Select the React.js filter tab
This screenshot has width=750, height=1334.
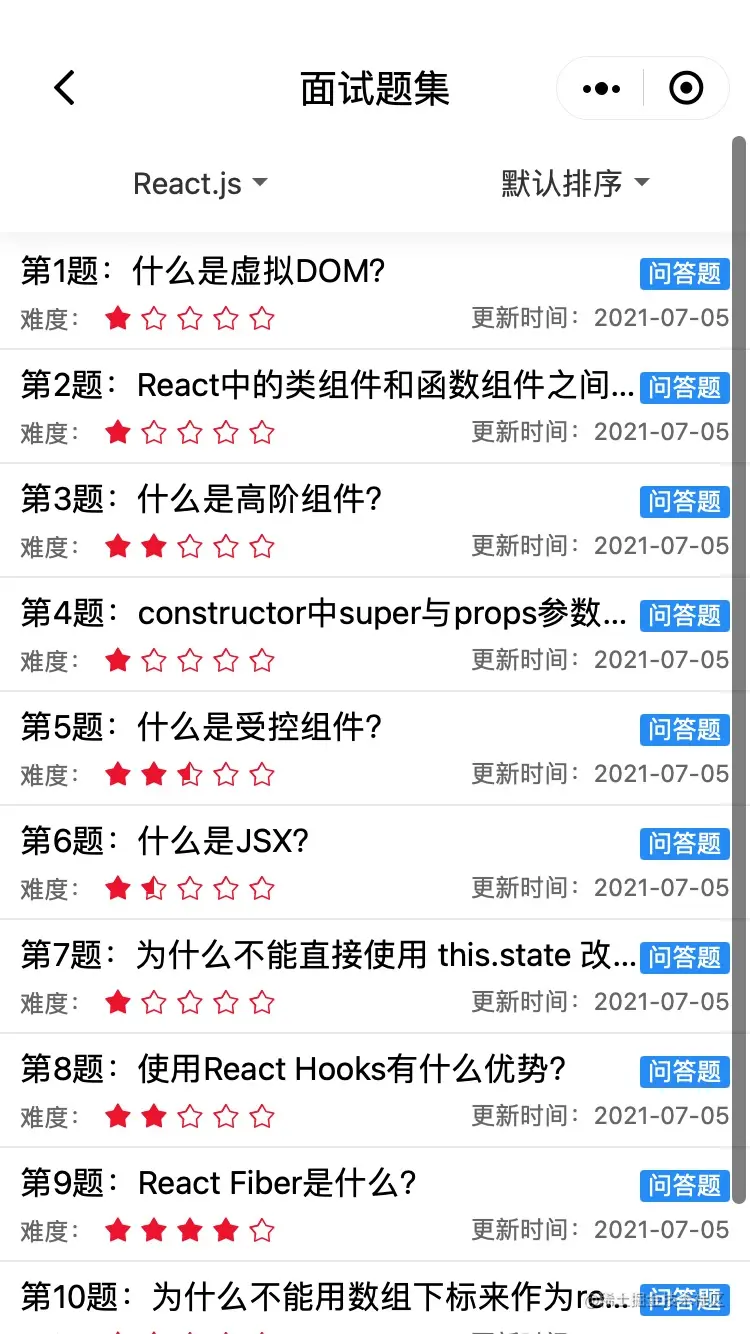[x=186, y=183]
